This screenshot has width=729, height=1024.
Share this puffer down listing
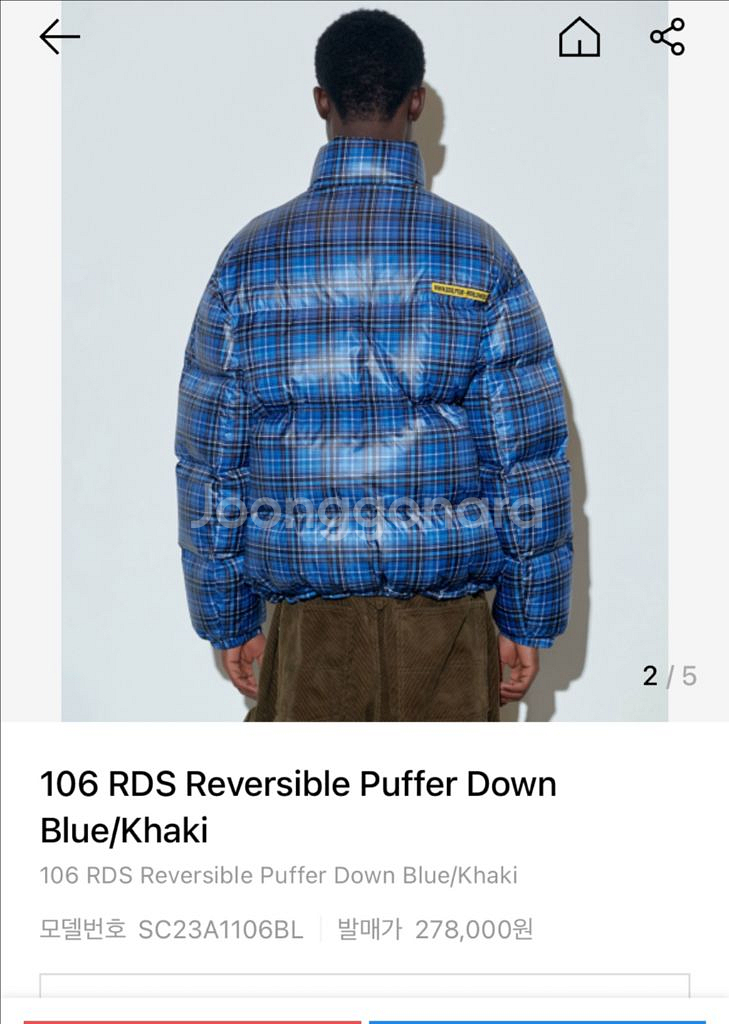coord(667,37)
